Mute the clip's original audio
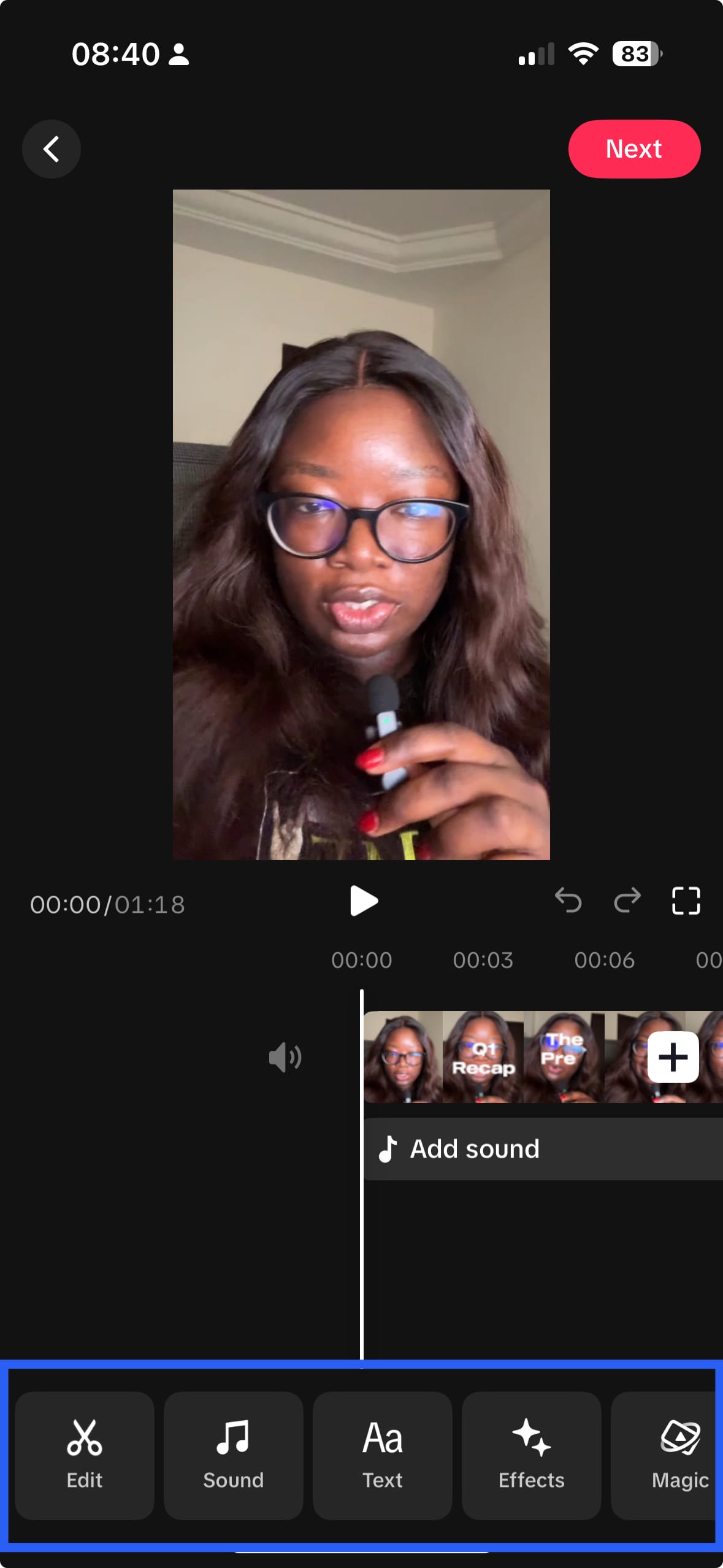This screenshot has height=1568, width=723. pyautogui.click(x=285, y=1057)
